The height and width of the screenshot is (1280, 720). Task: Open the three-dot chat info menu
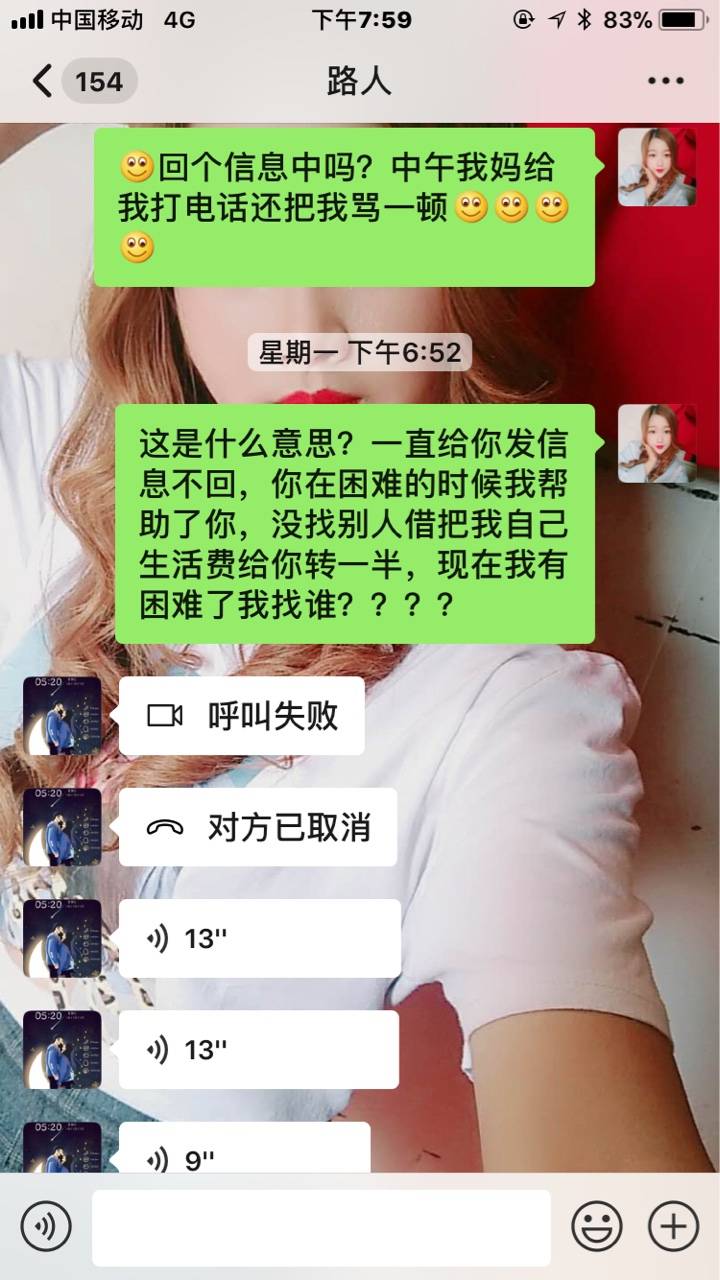tap(665, 81)
